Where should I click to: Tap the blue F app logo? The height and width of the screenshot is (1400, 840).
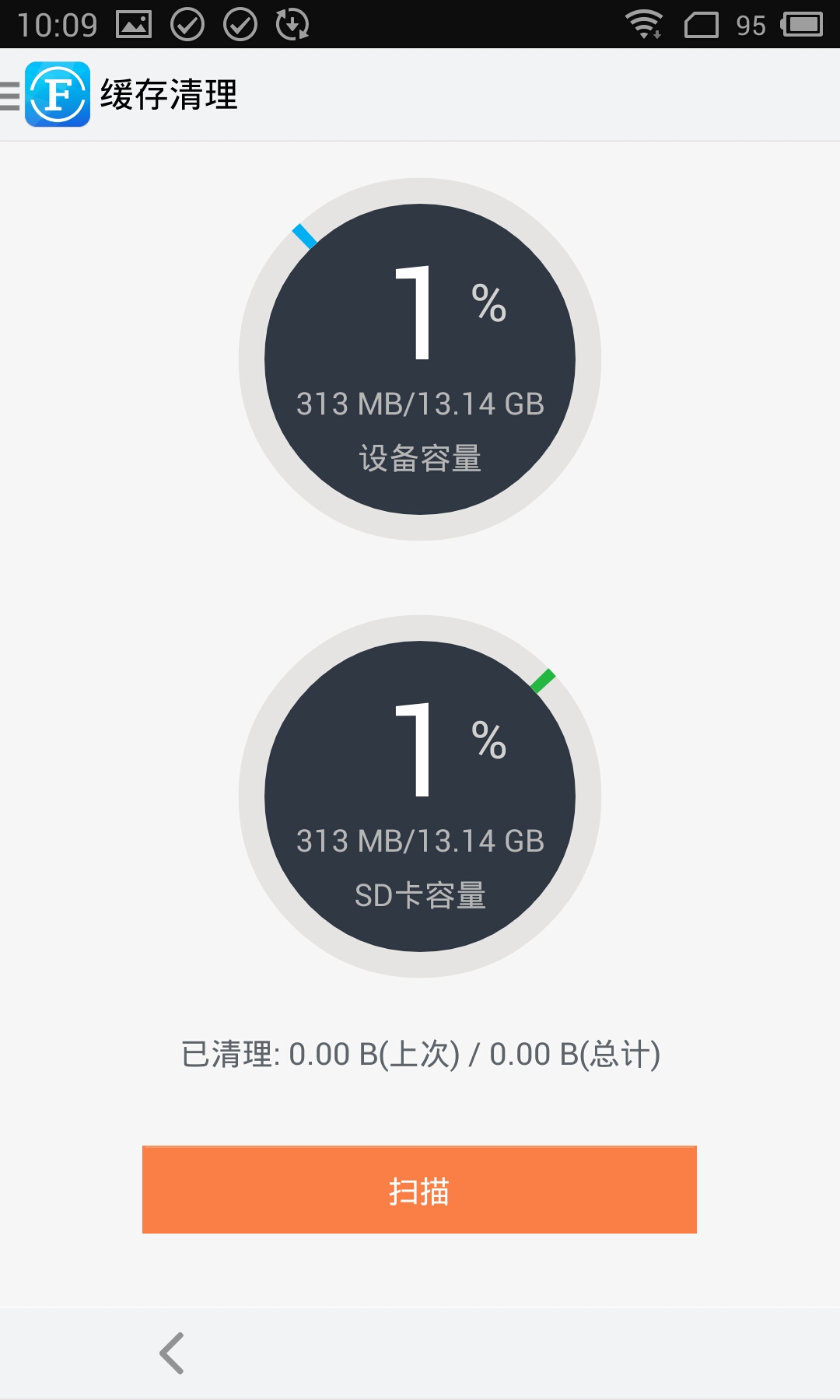(56, 96)
